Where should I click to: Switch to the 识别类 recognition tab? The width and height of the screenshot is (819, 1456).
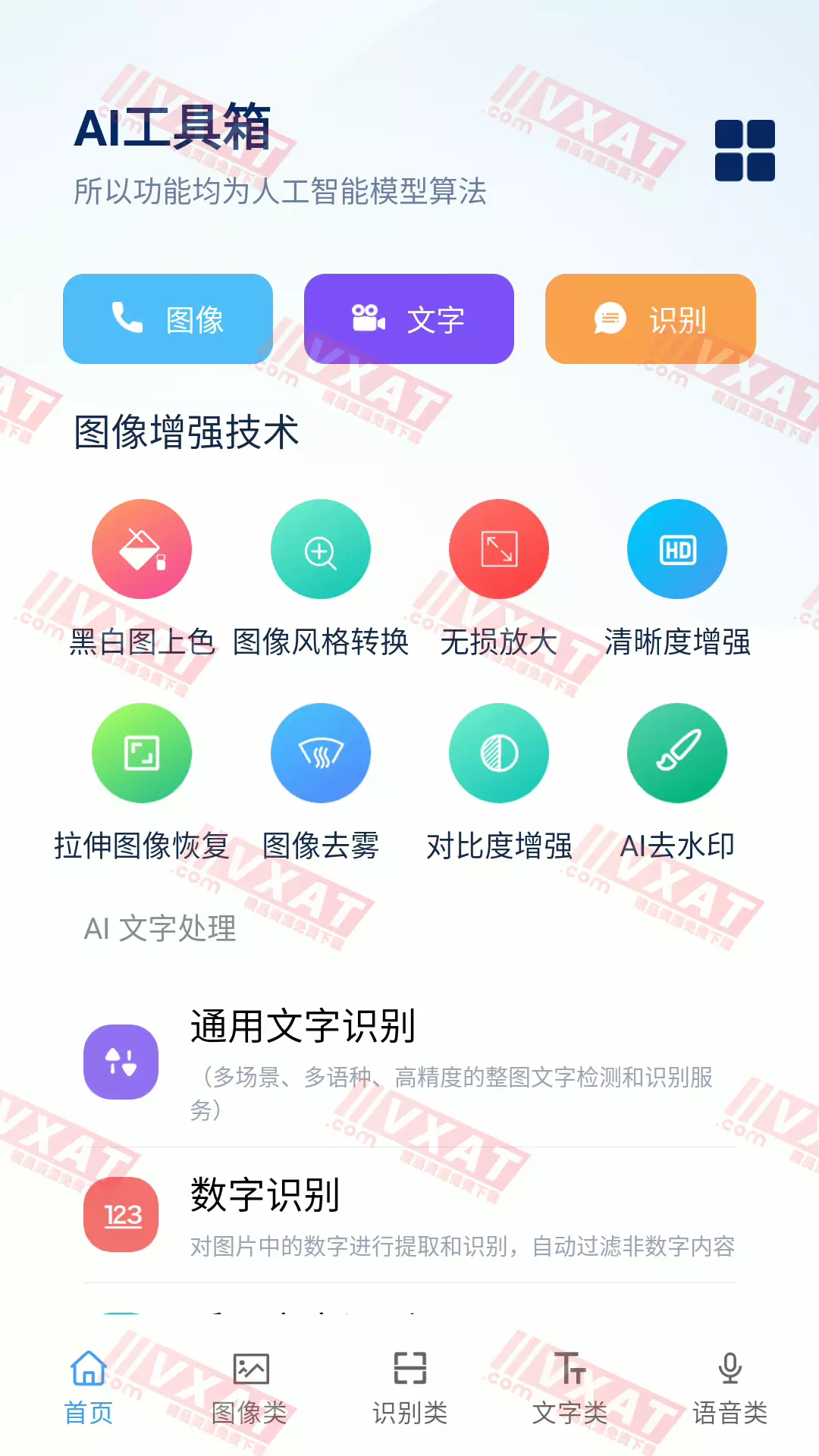pyautogui.click(x=409, y=1388)
